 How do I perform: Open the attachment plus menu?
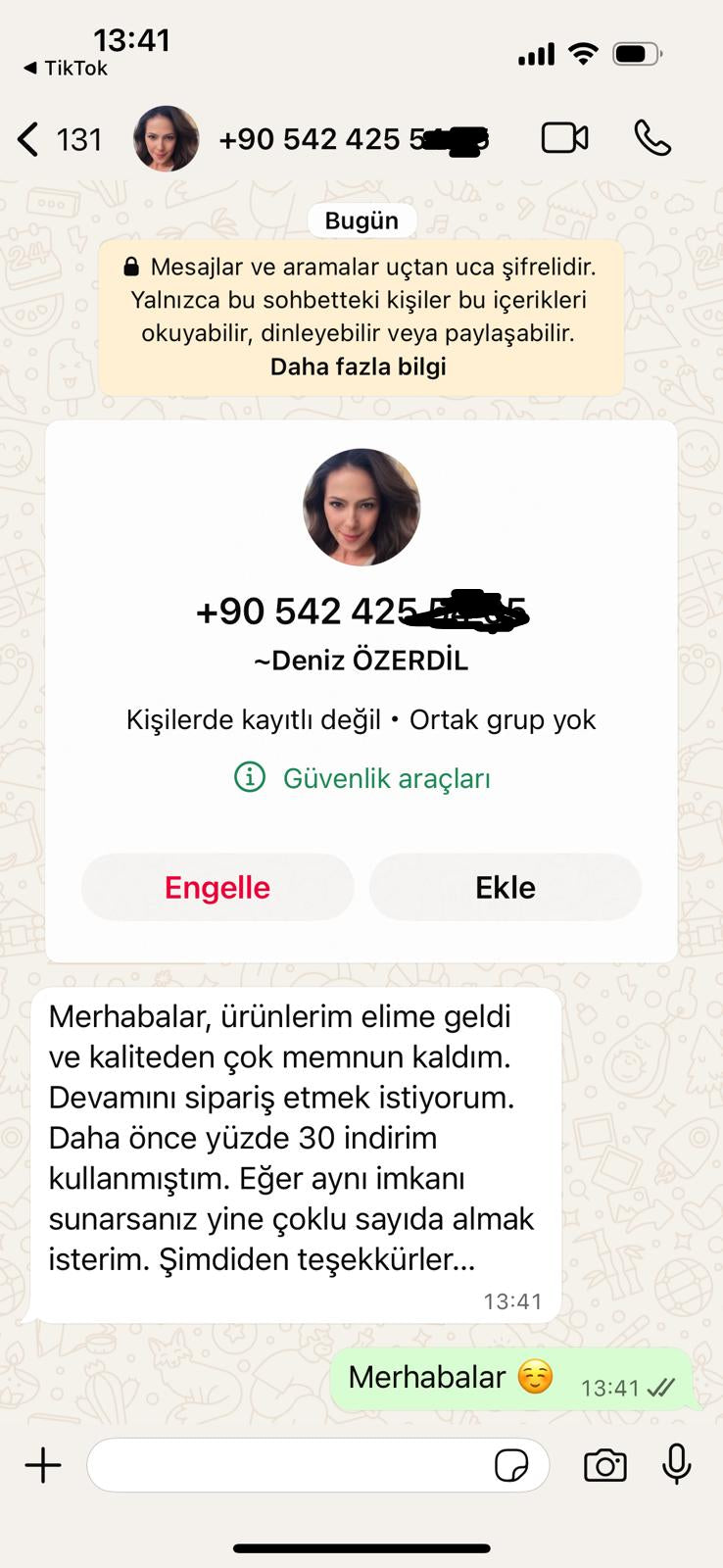pyautogui.click(x=43, y=1466)
